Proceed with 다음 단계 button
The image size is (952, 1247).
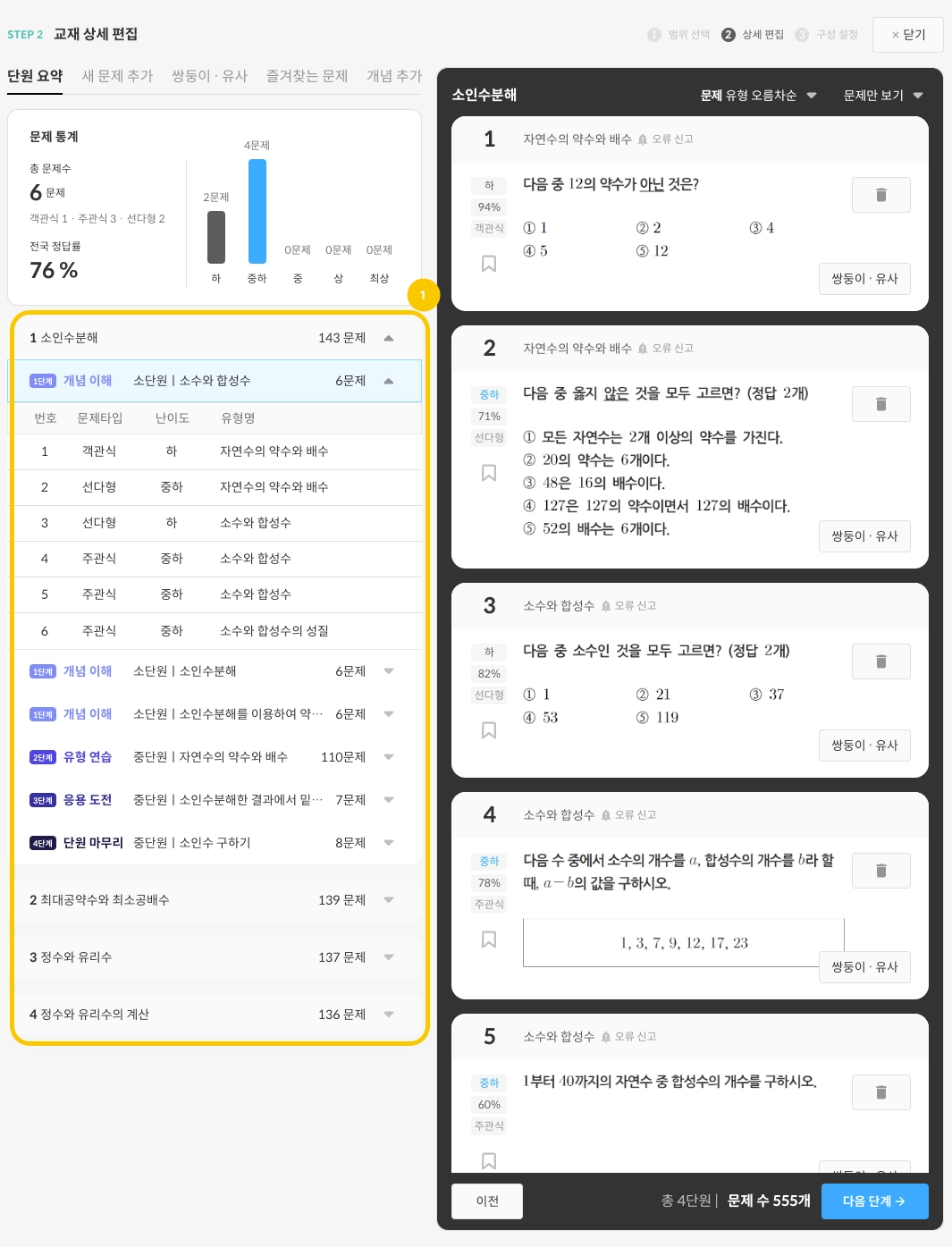(874, 1201)
